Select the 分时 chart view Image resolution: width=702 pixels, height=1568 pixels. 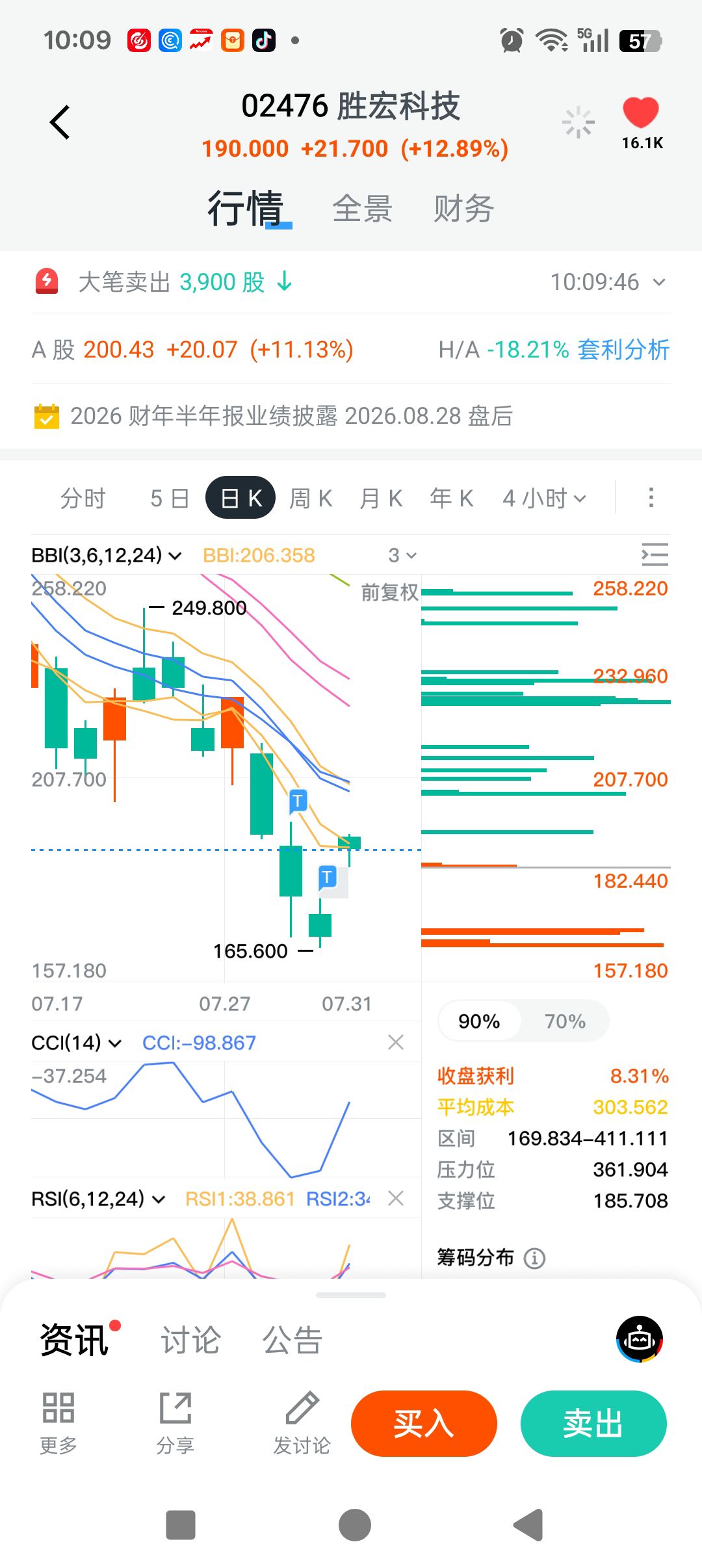[83, 499]
